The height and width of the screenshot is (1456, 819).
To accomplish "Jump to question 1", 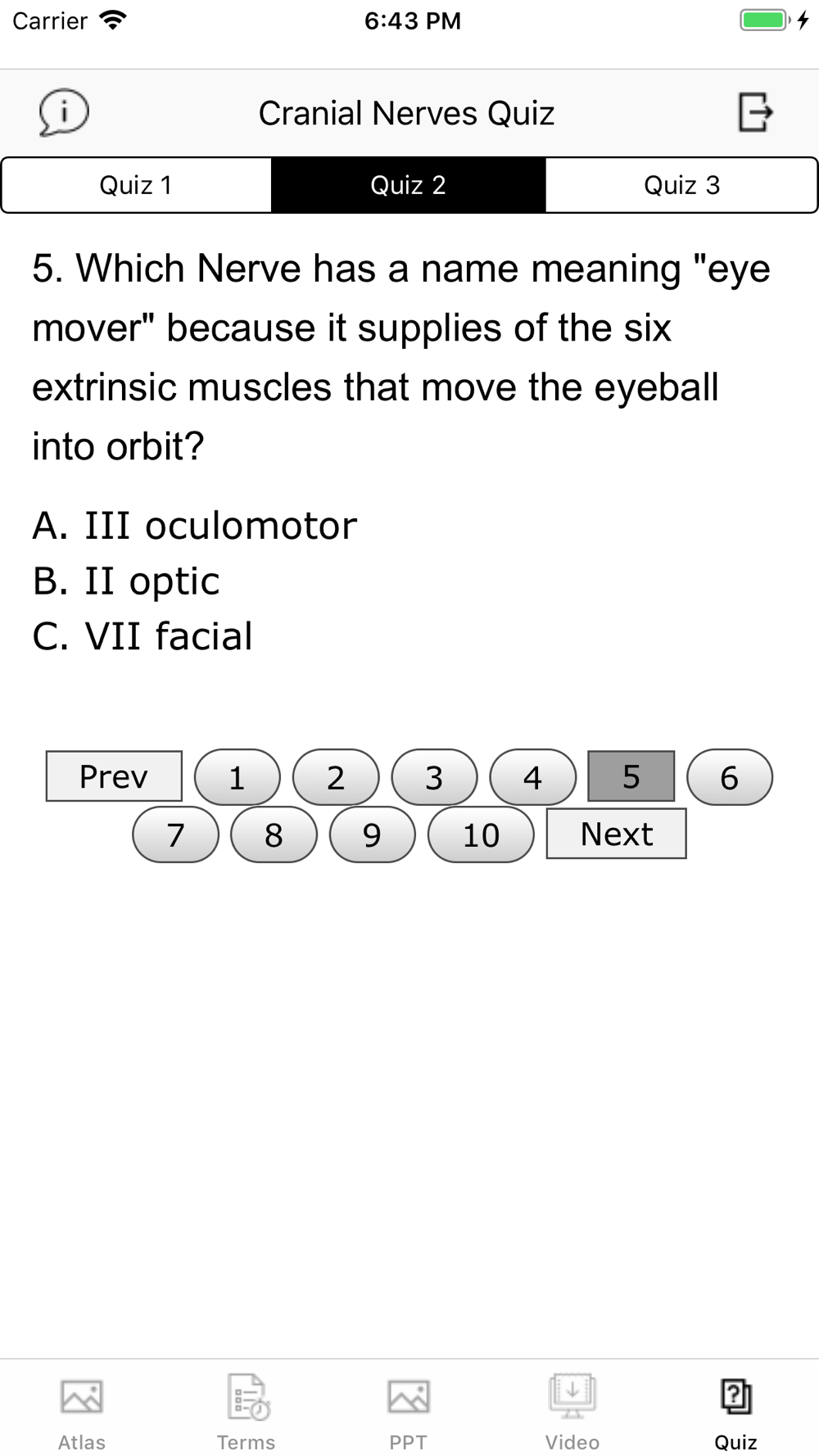I will coord(237,777).
